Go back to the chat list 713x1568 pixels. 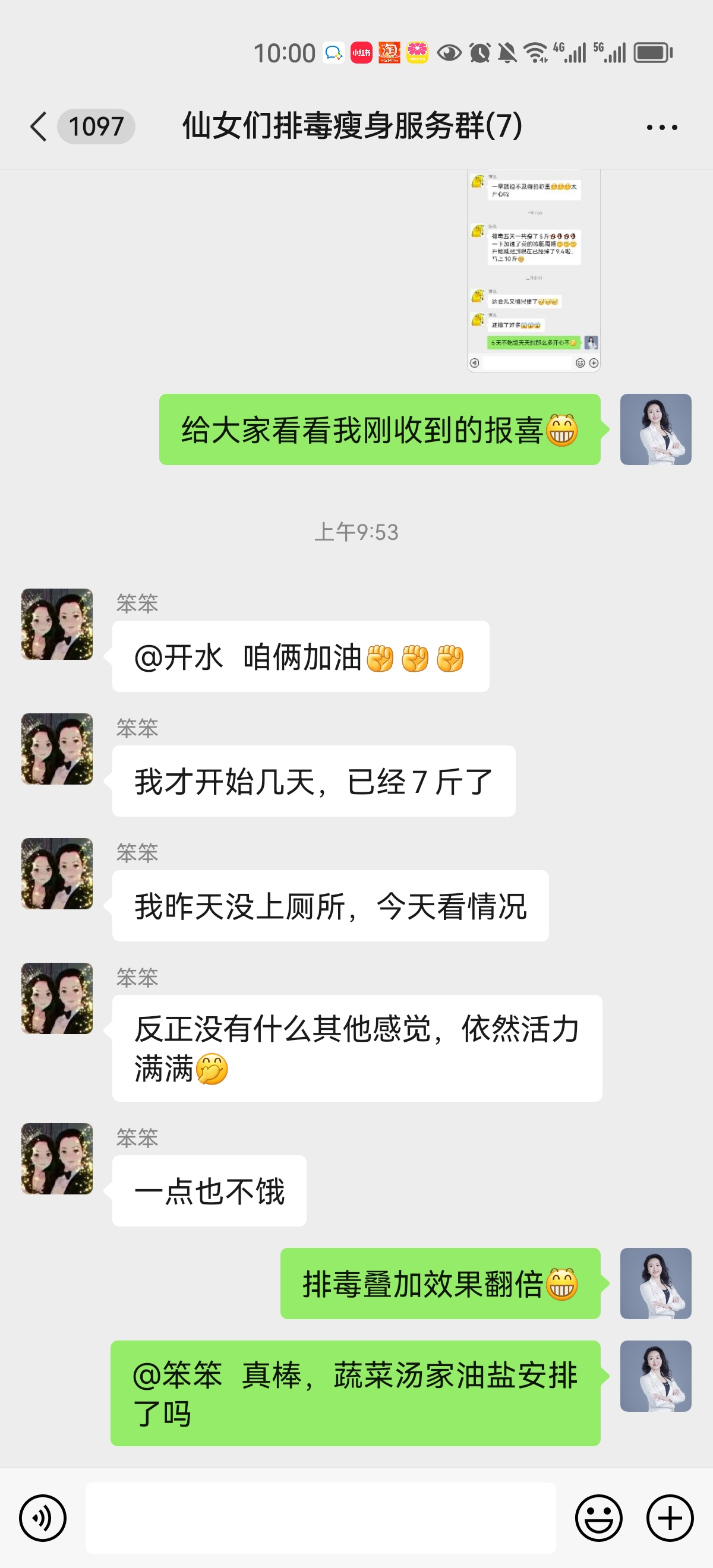click(x=39, y=127)
